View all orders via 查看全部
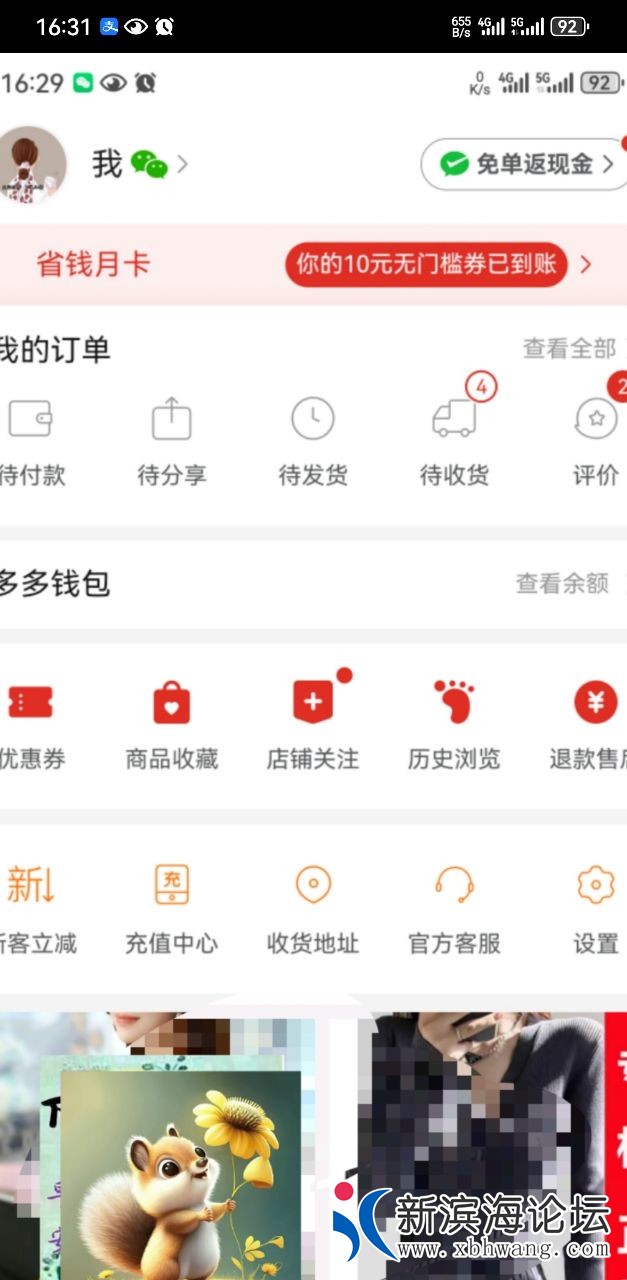This screenshot has width=627, height=1280. click(570, 349)
